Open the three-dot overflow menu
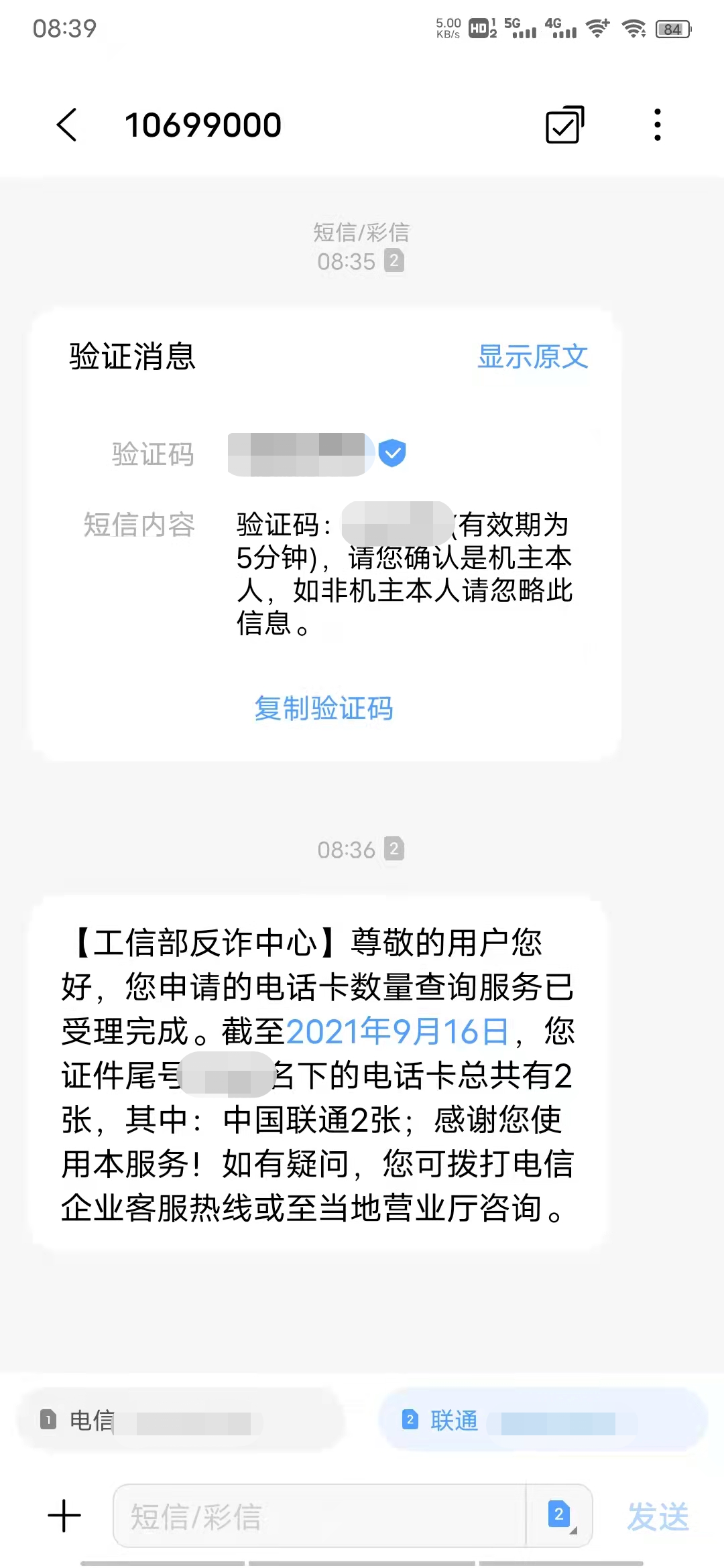 pos(657,125)
